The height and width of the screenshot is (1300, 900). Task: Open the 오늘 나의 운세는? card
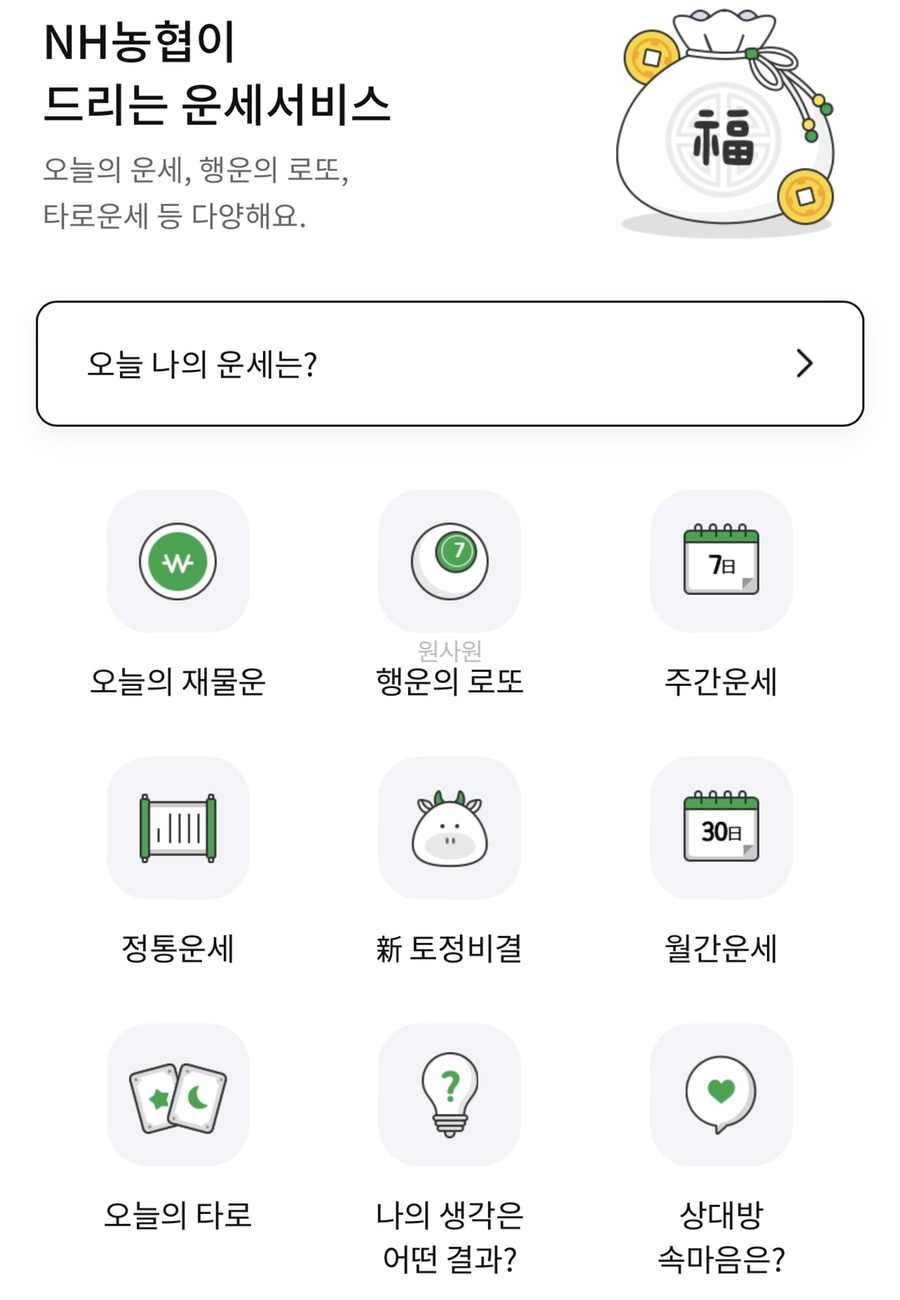click(x=450, y=364)
